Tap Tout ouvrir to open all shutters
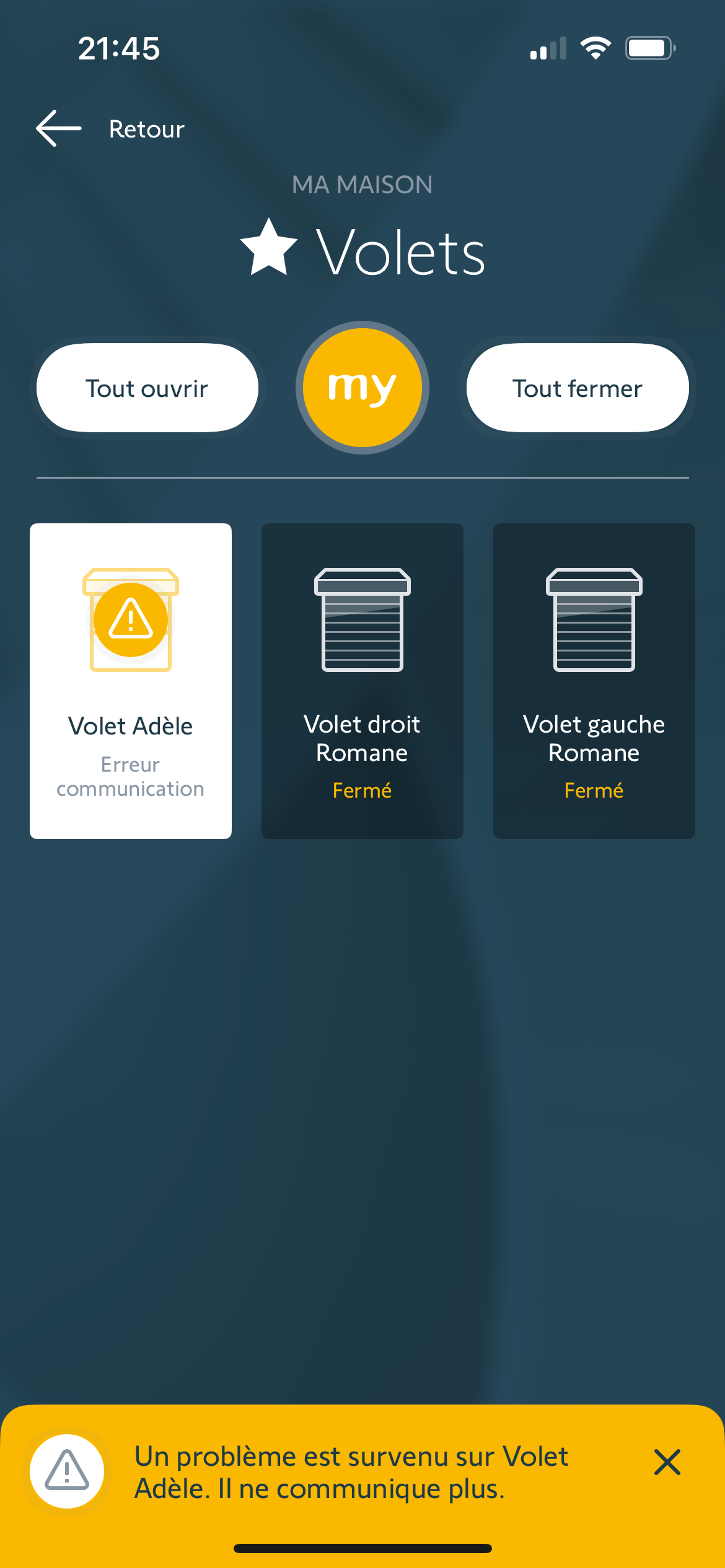 point(147,388)
